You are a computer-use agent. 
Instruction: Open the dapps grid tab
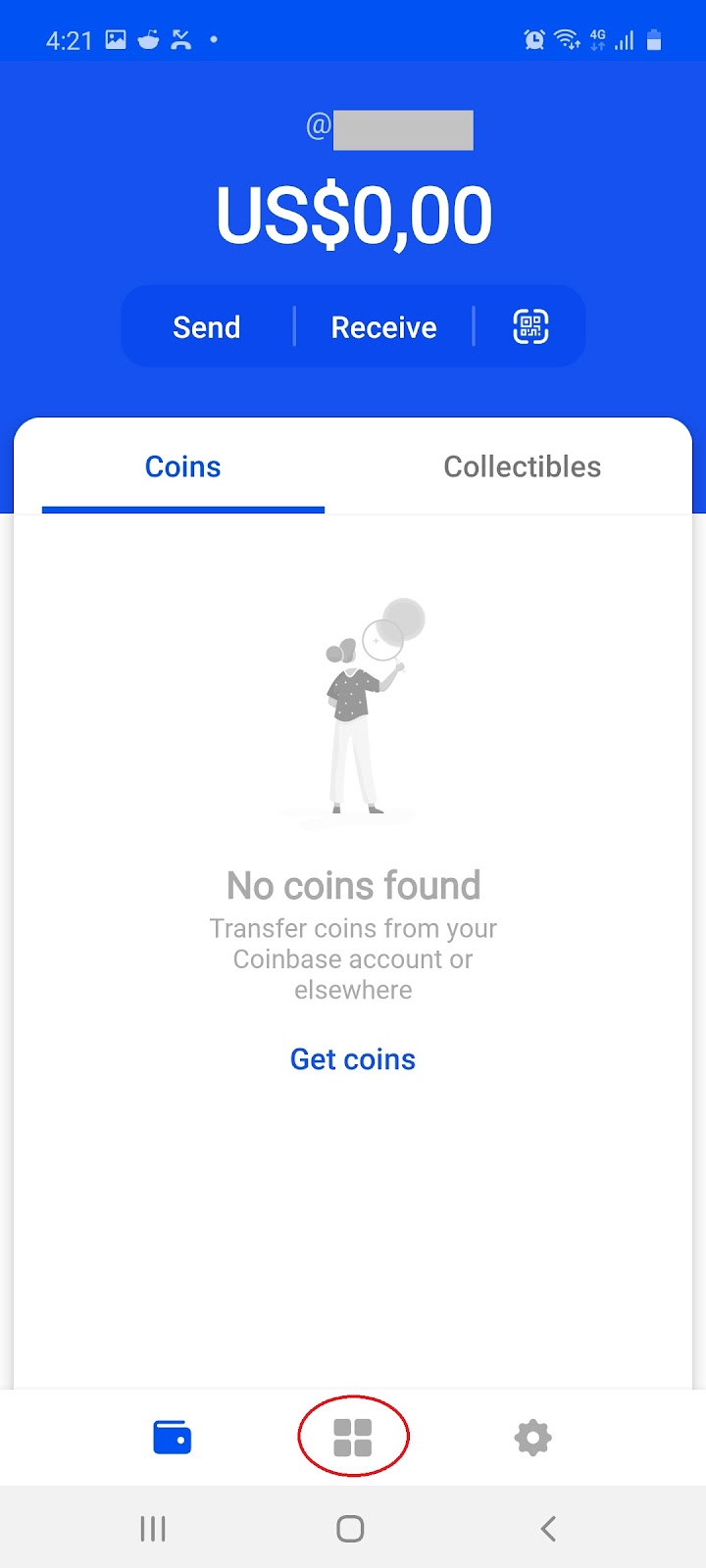[x=353, y=1438]
